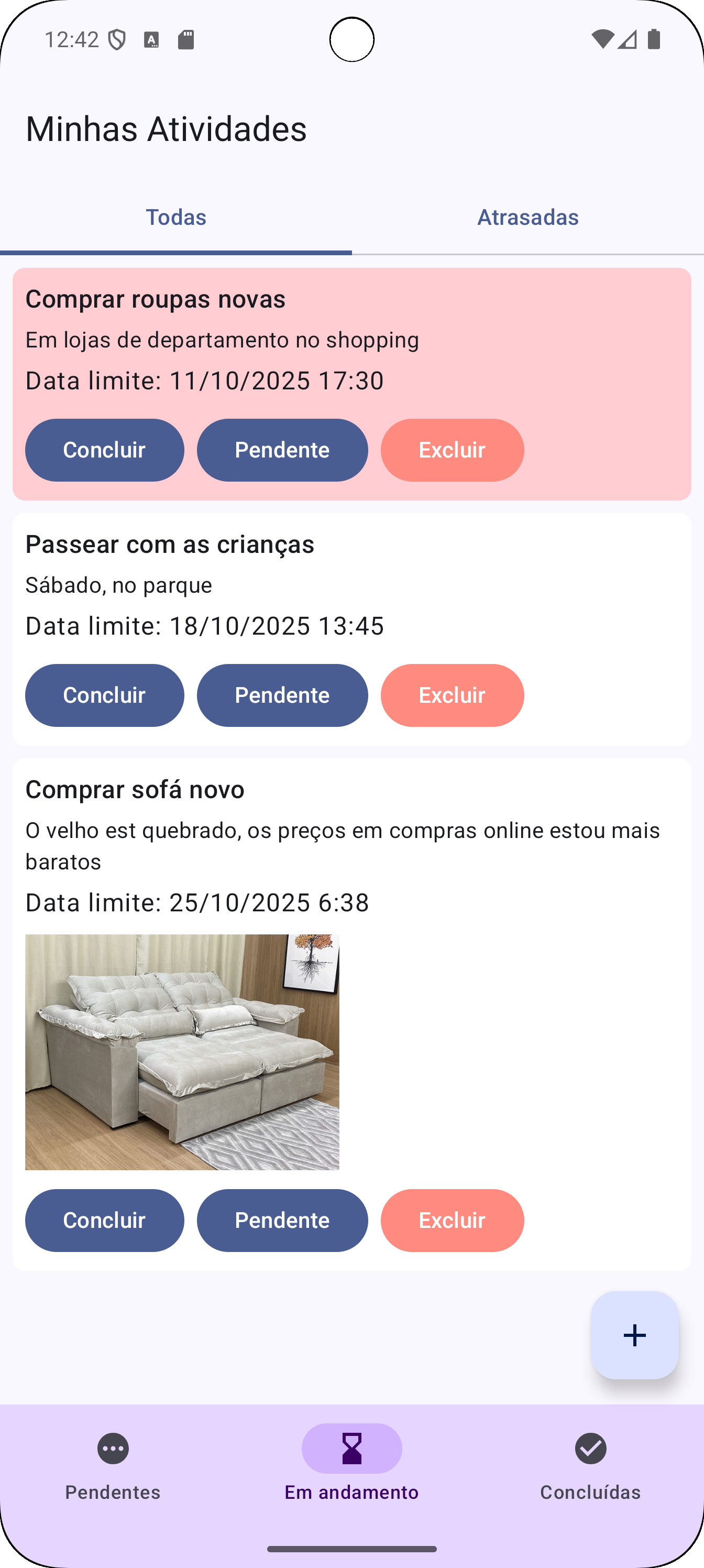Tap Concluir on "Comprar sofá novo"
Image resolution: width=704 pixels, height=1568 pixels.
(x=104, y=1220)
